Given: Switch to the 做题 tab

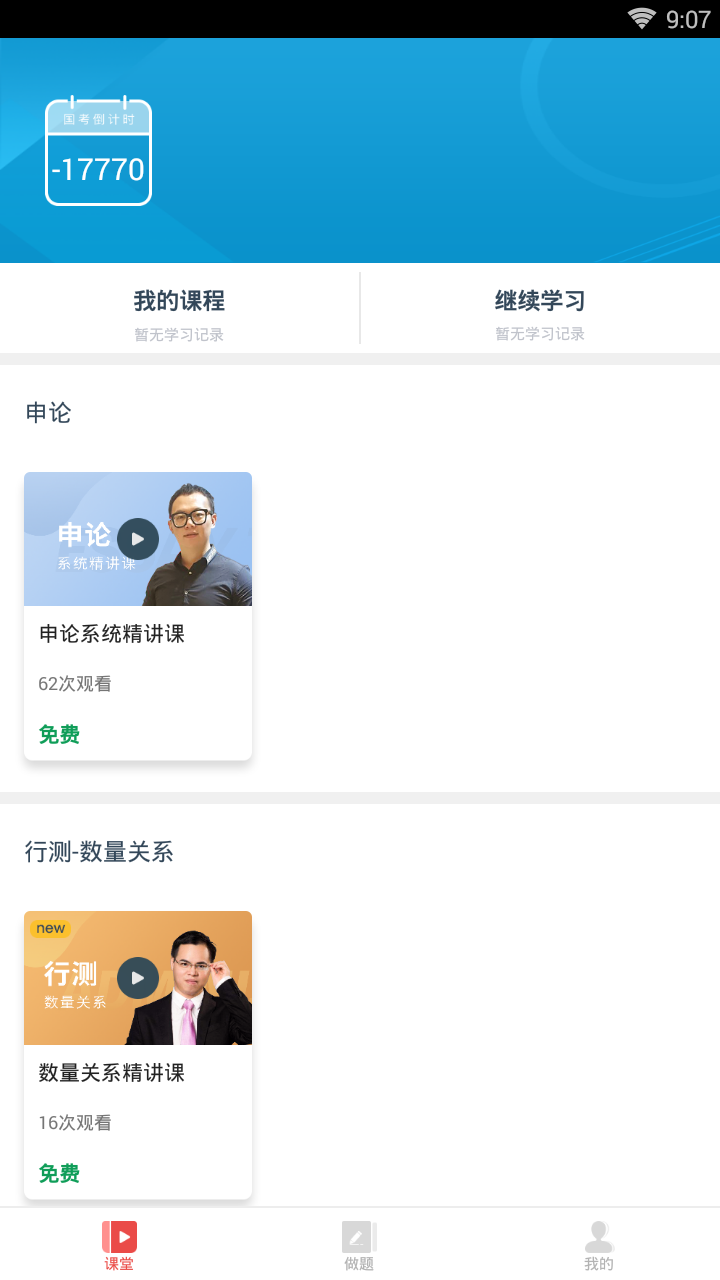Looking at the screenshot, I should point(359,1244).
